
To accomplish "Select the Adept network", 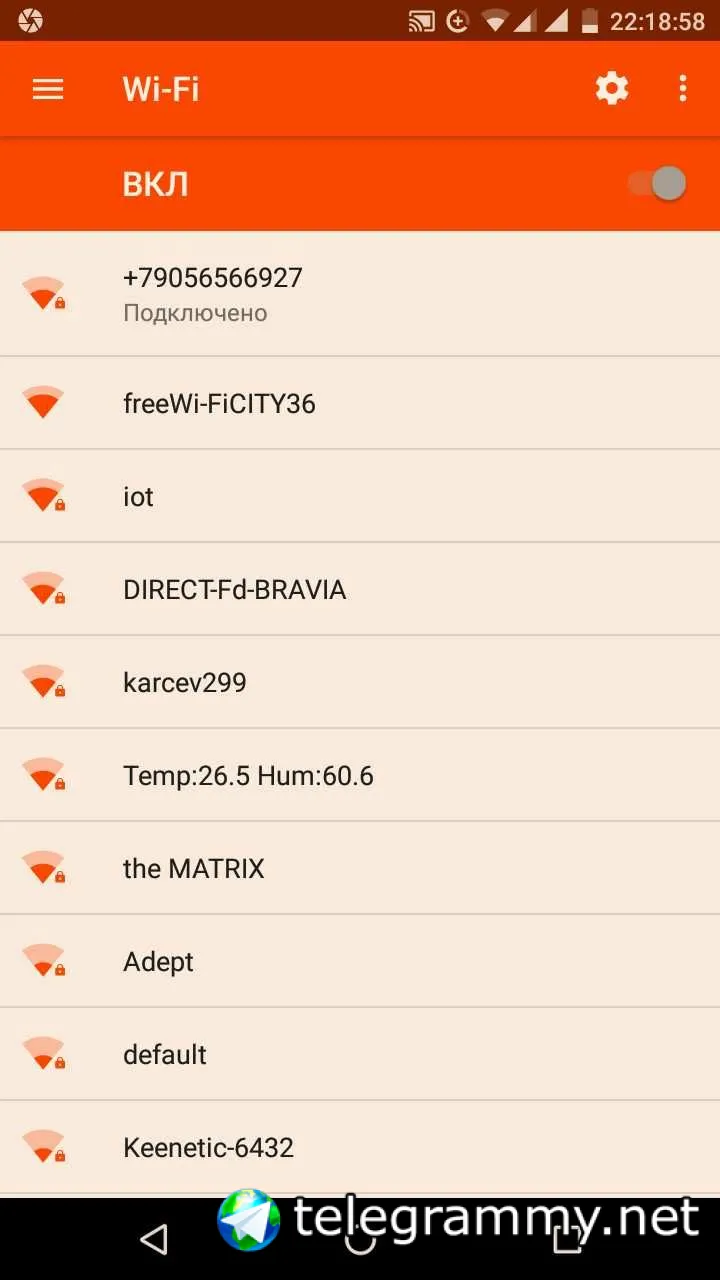I will 360,961.
